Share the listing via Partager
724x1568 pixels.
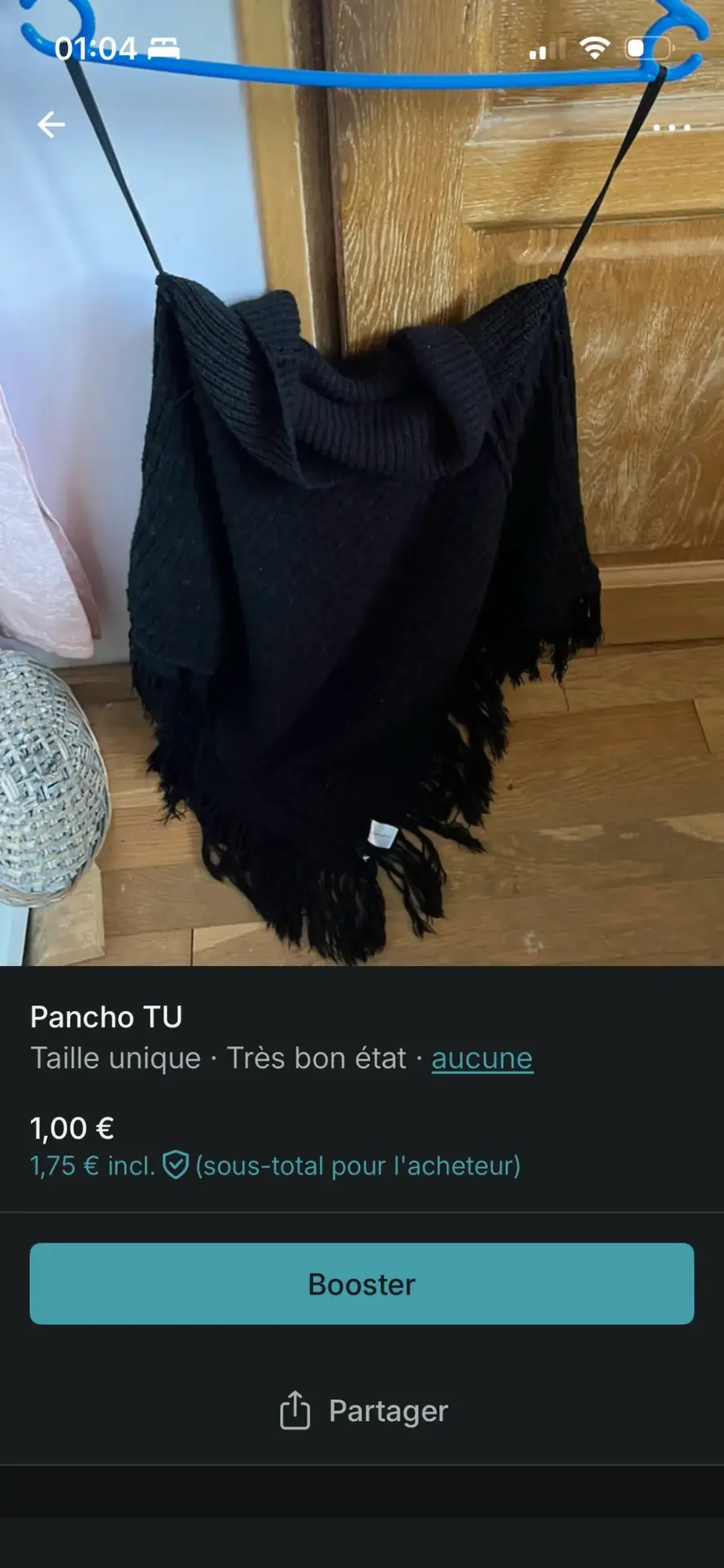pyautogui.click(x=363, y=1410)
